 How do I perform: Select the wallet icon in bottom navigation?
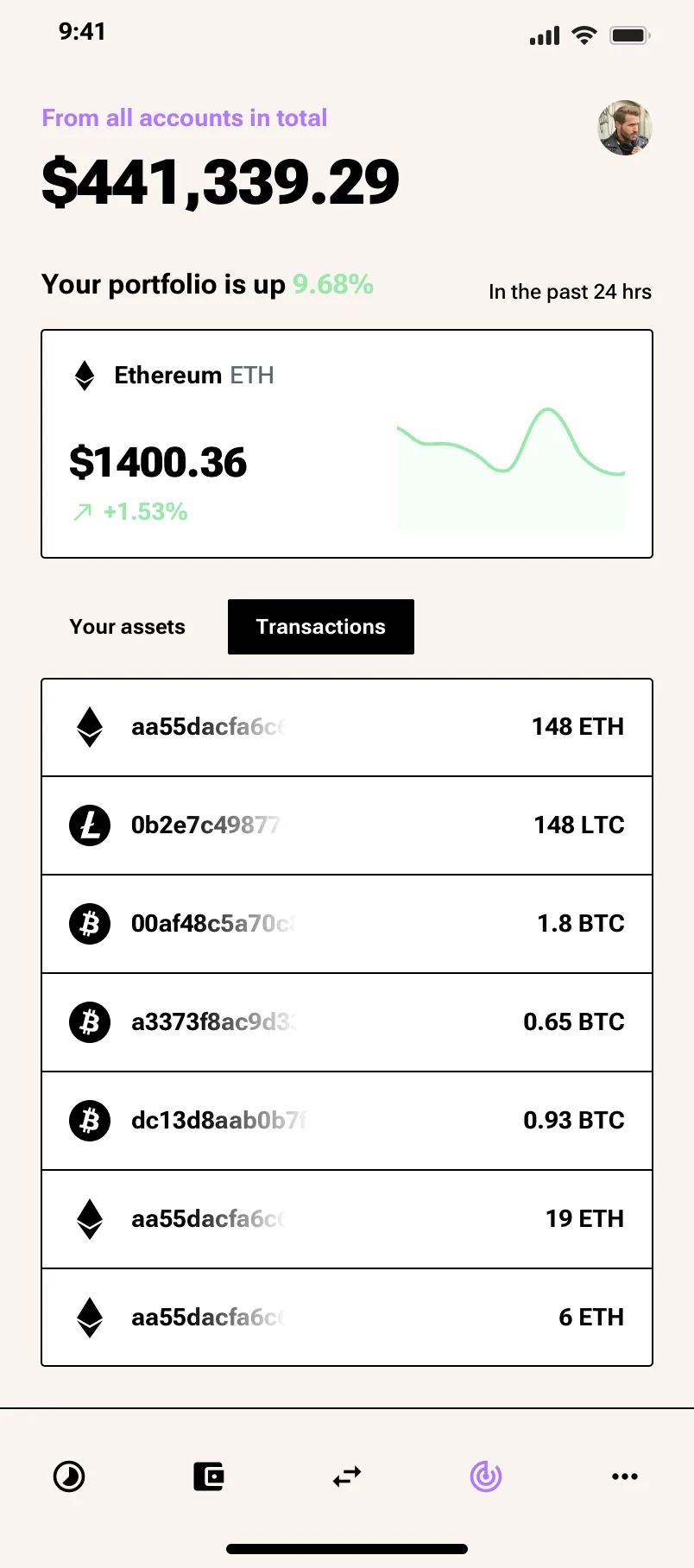[208, 1476]
